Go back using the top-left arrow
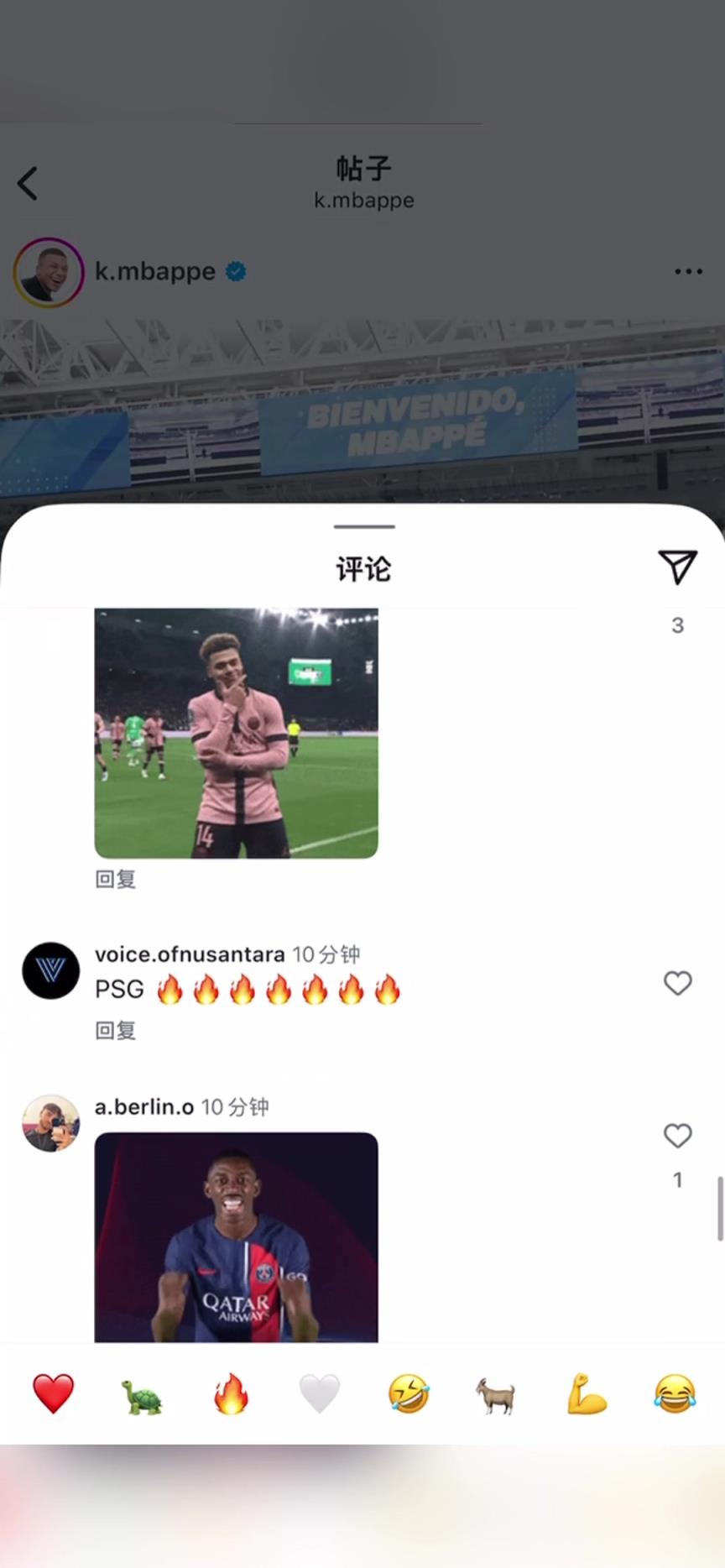This screenshot has height=1568, width=725. [29, 183]
